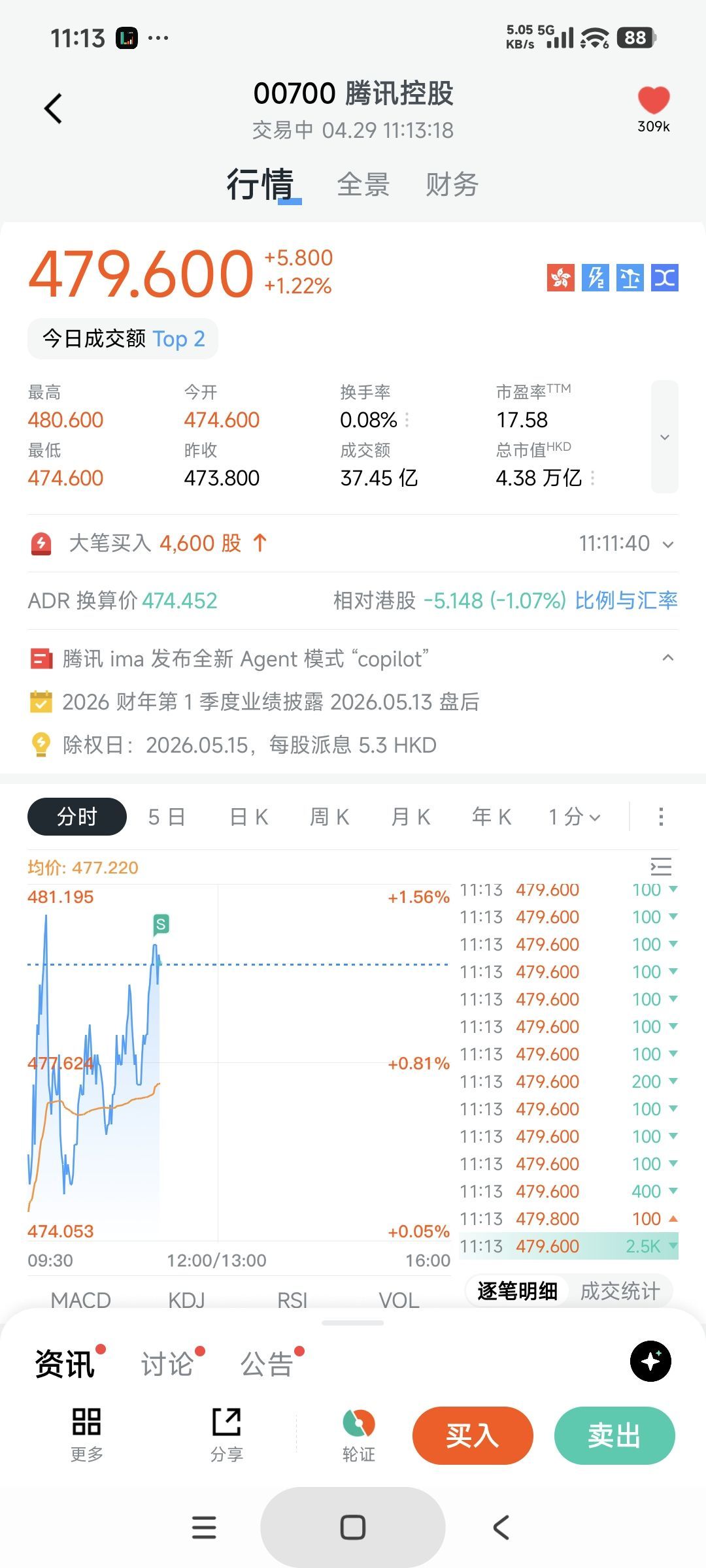This screenshot has width=706, height=1568.
Task: Open the 1 分 interval dropdown
Action: pos(574,817)
